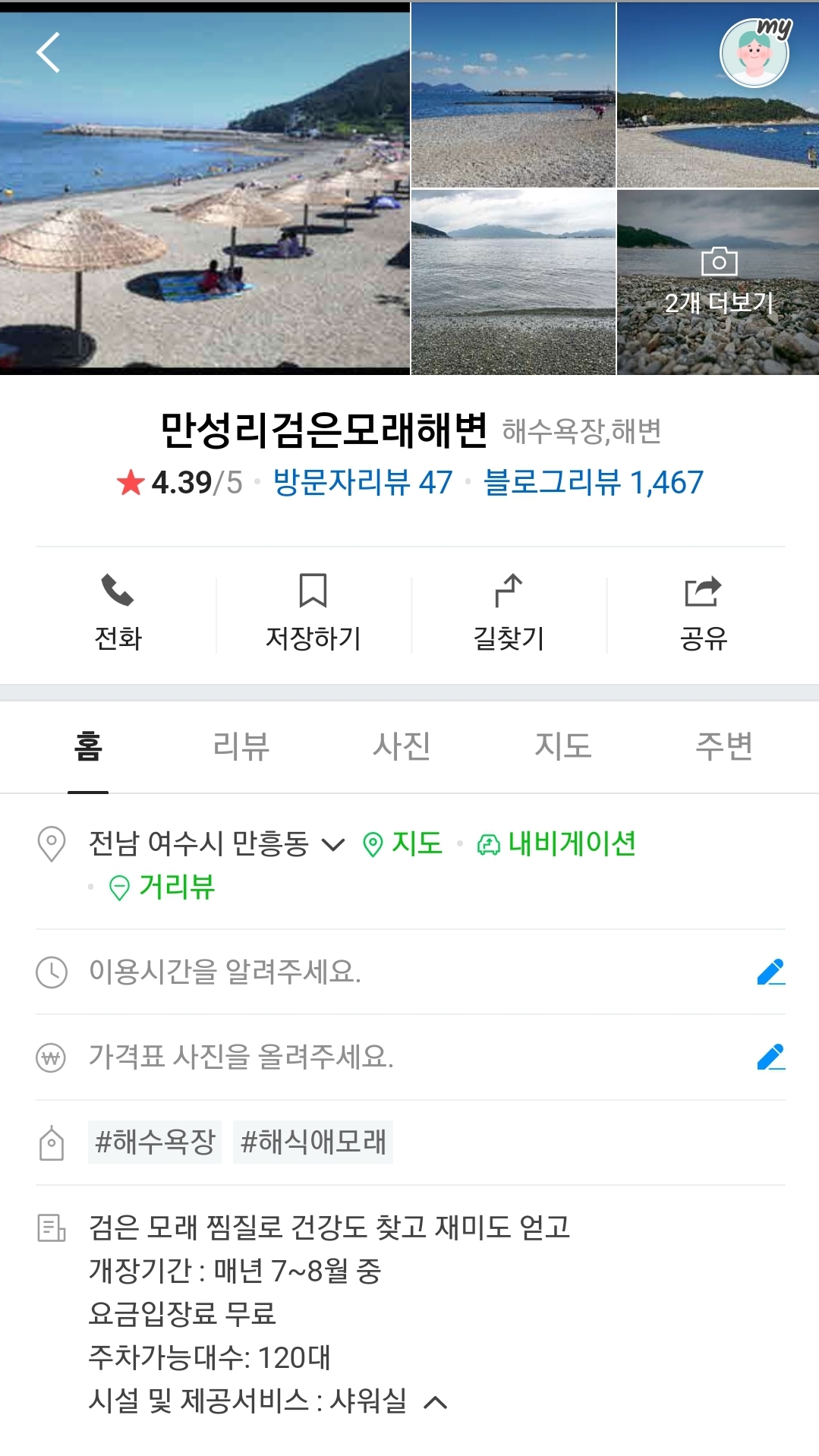The height and width of the screenshot is (1456, 819).
Task: Expand the address area dropdown chevron
Action: pos(335,845)
